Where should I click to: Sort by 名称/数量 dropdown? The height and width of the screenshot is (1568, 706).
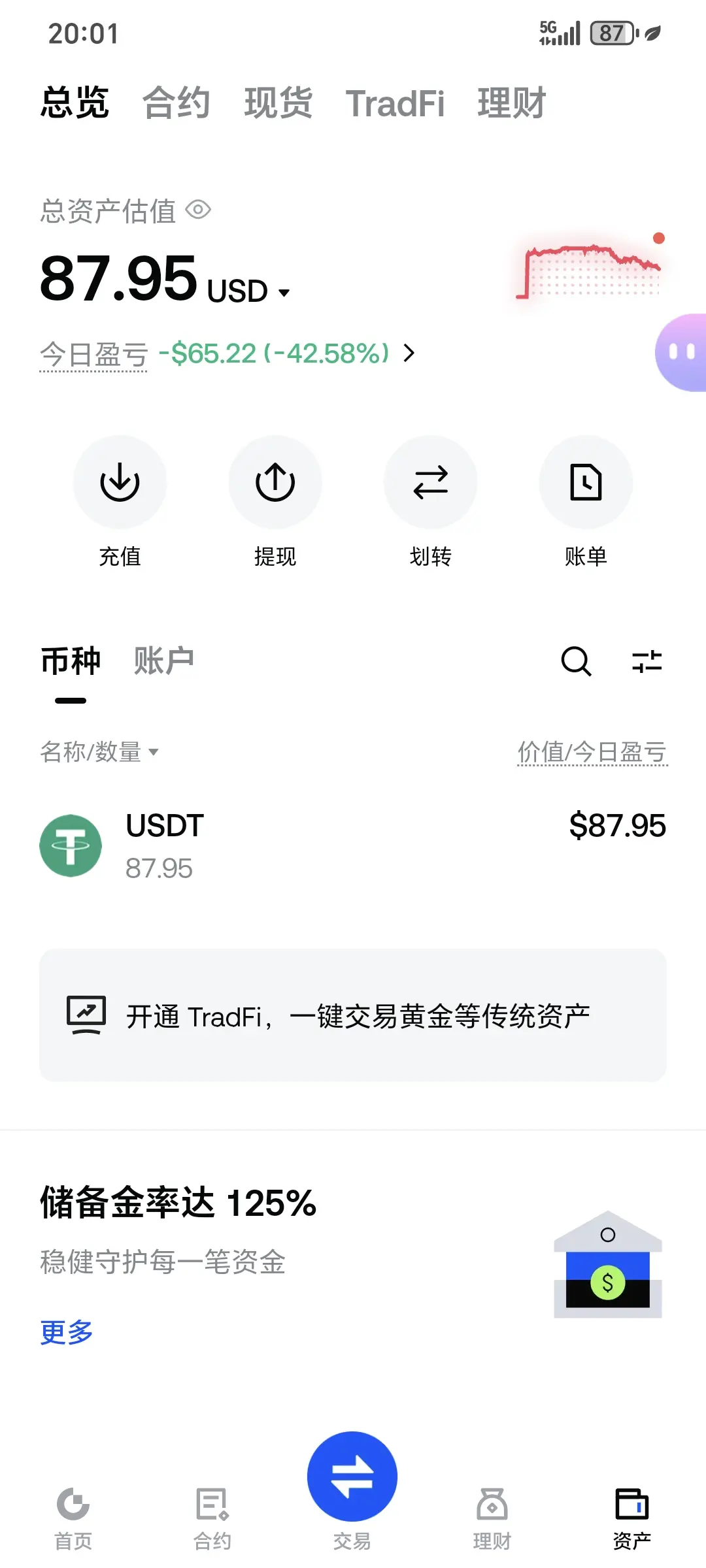point(99,752)
